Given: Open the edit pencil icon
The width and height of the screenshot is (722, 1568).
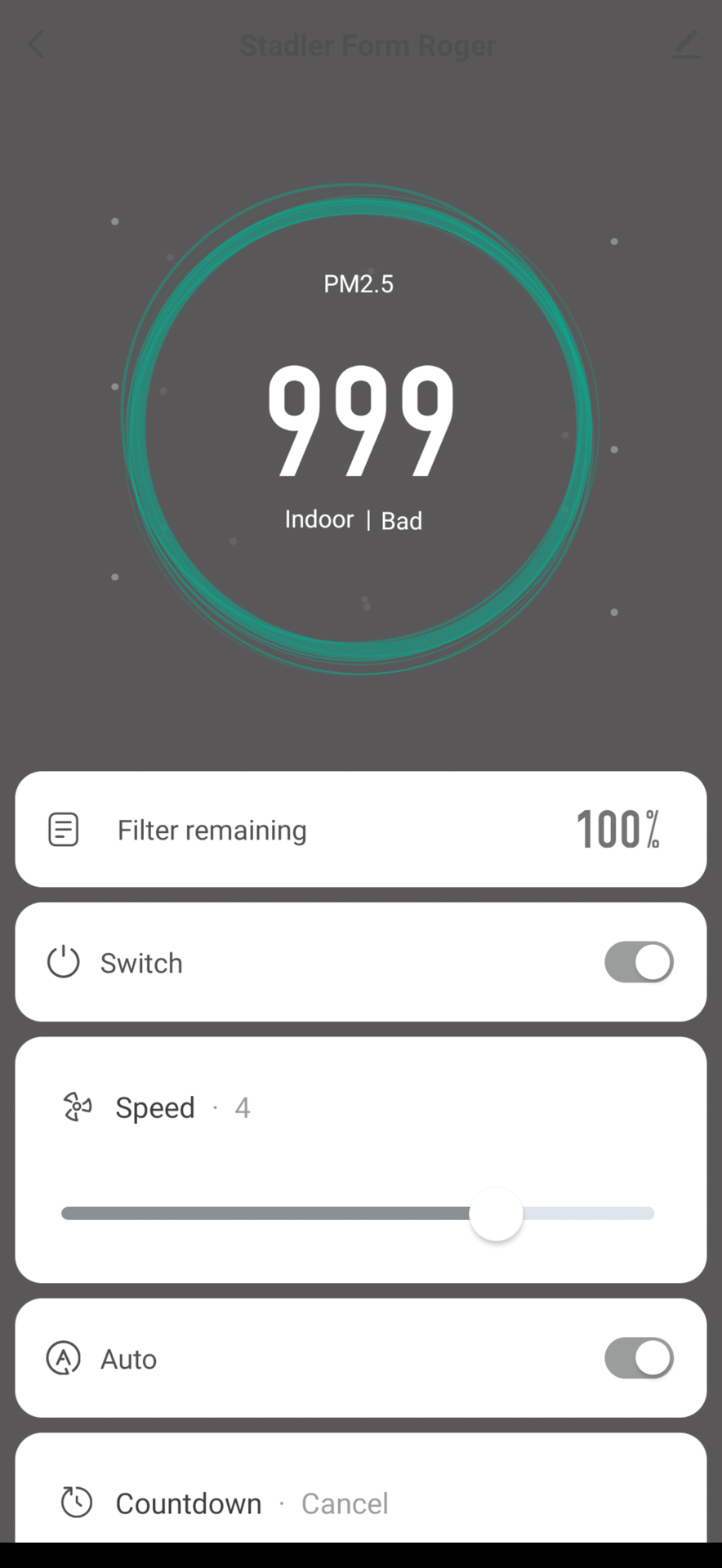Looking at the screenshot, I should [686, 44].
